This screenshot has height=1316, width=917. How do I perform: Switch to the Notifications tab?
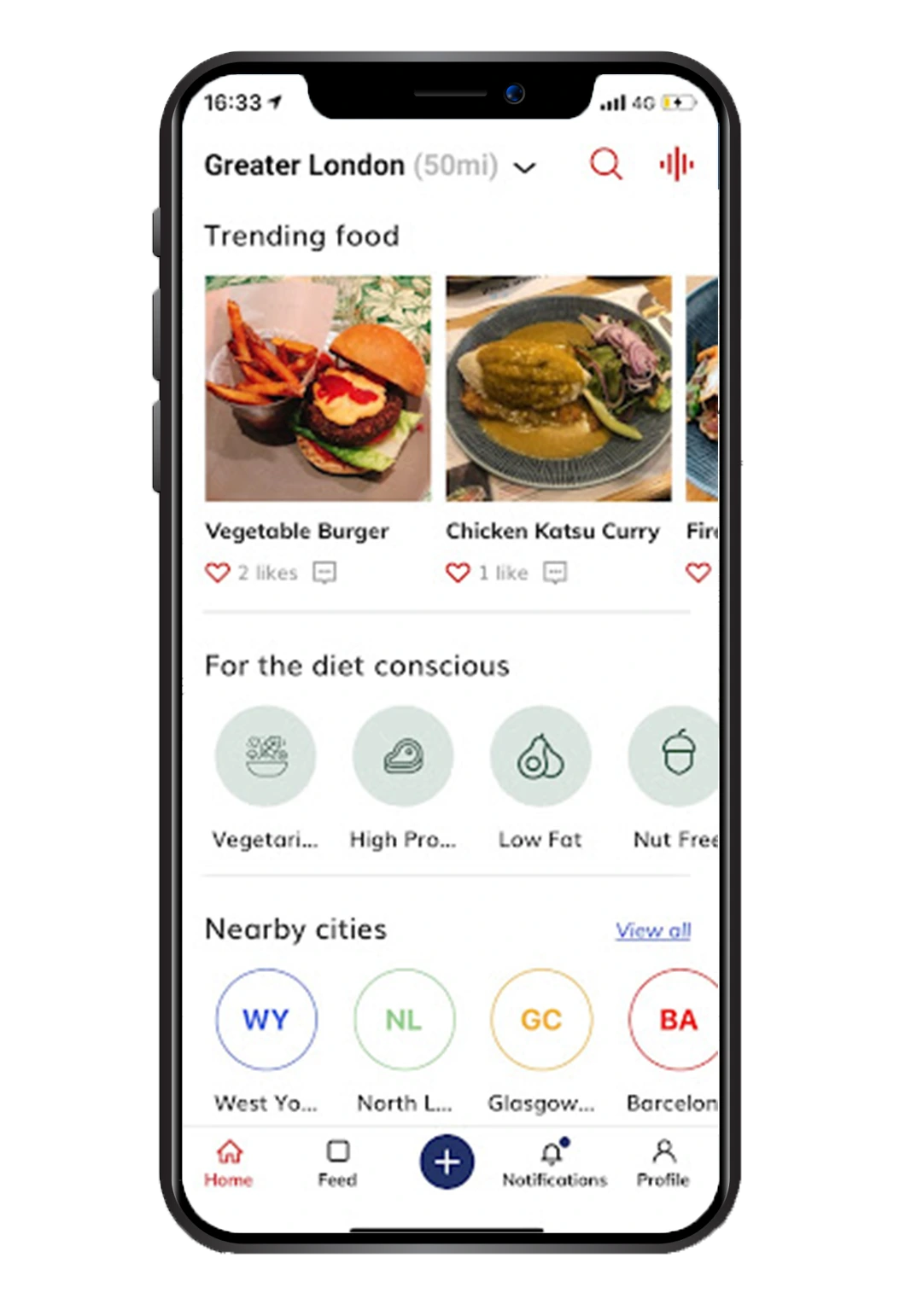tap(553, 1162)
